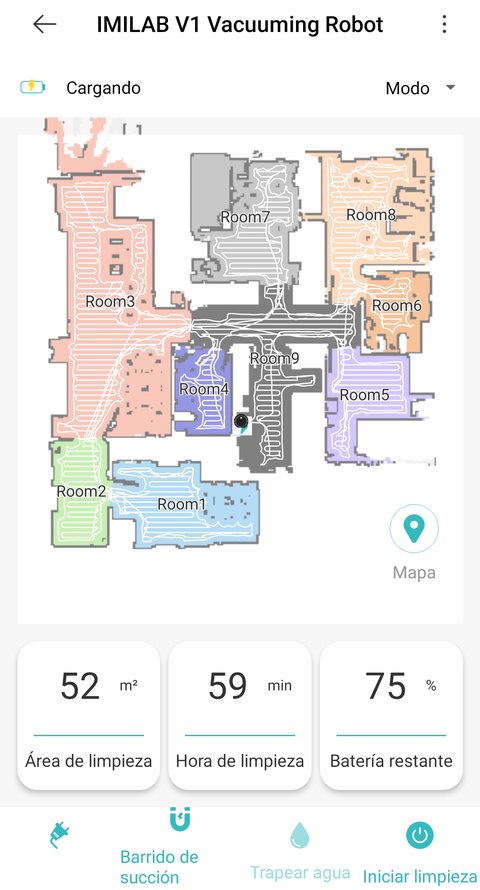Choose Trapear agua mopping option
The image size is (480, 890).
click(300, 851)
